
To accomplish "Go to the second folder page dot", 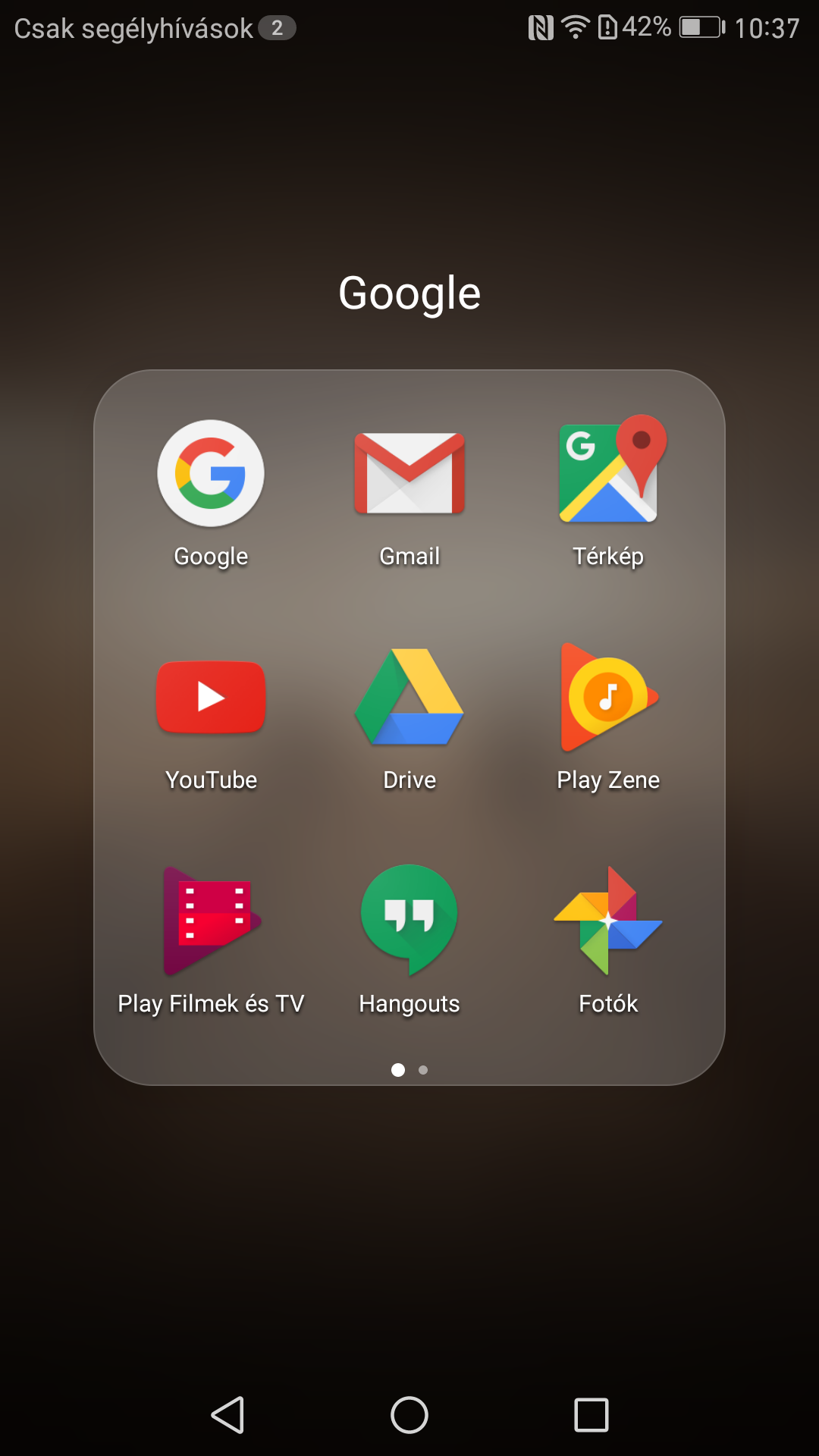I will pos(423,1070).
